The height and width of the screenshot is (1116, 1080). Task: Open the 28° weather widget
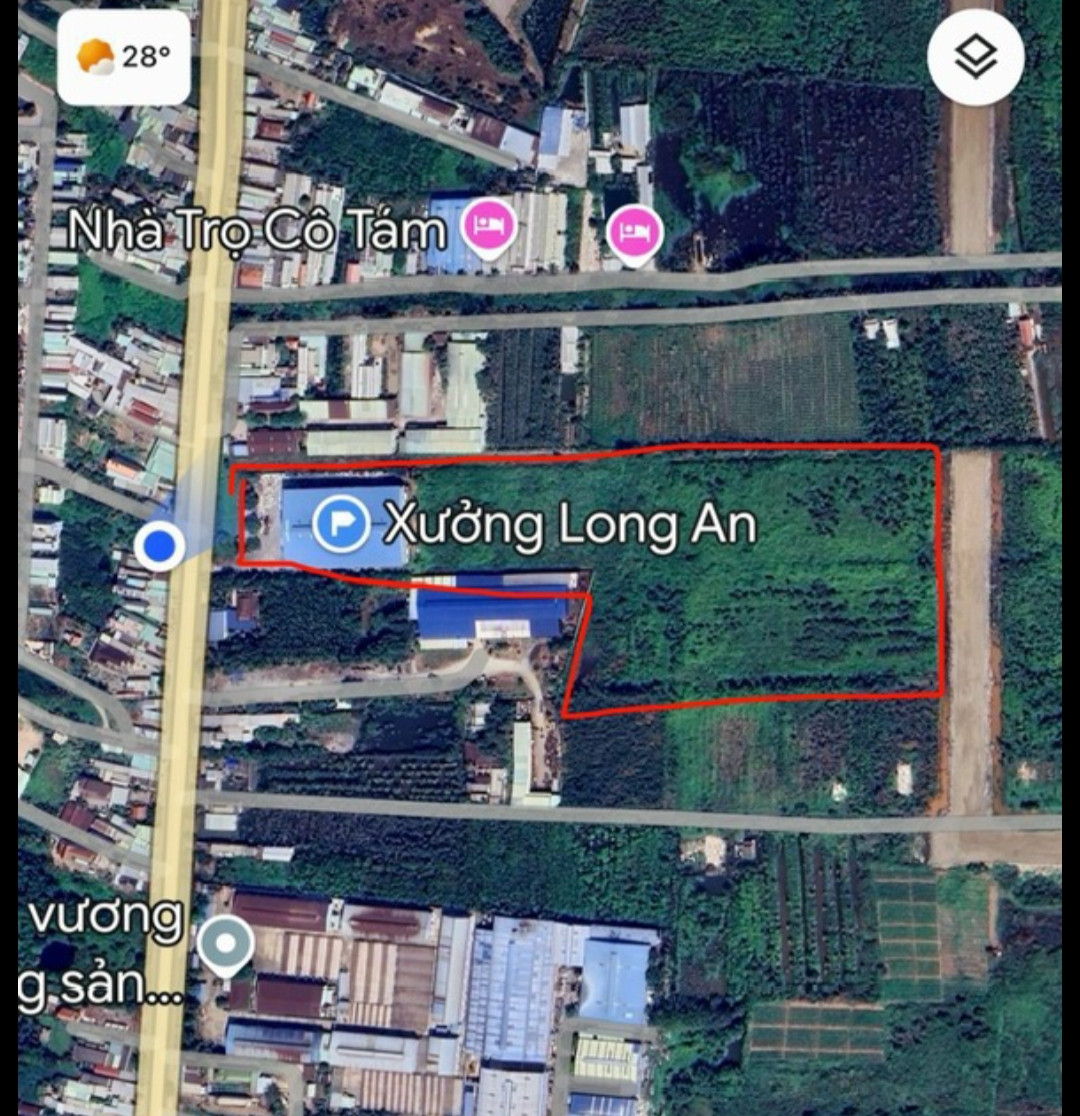pos(124,57)
